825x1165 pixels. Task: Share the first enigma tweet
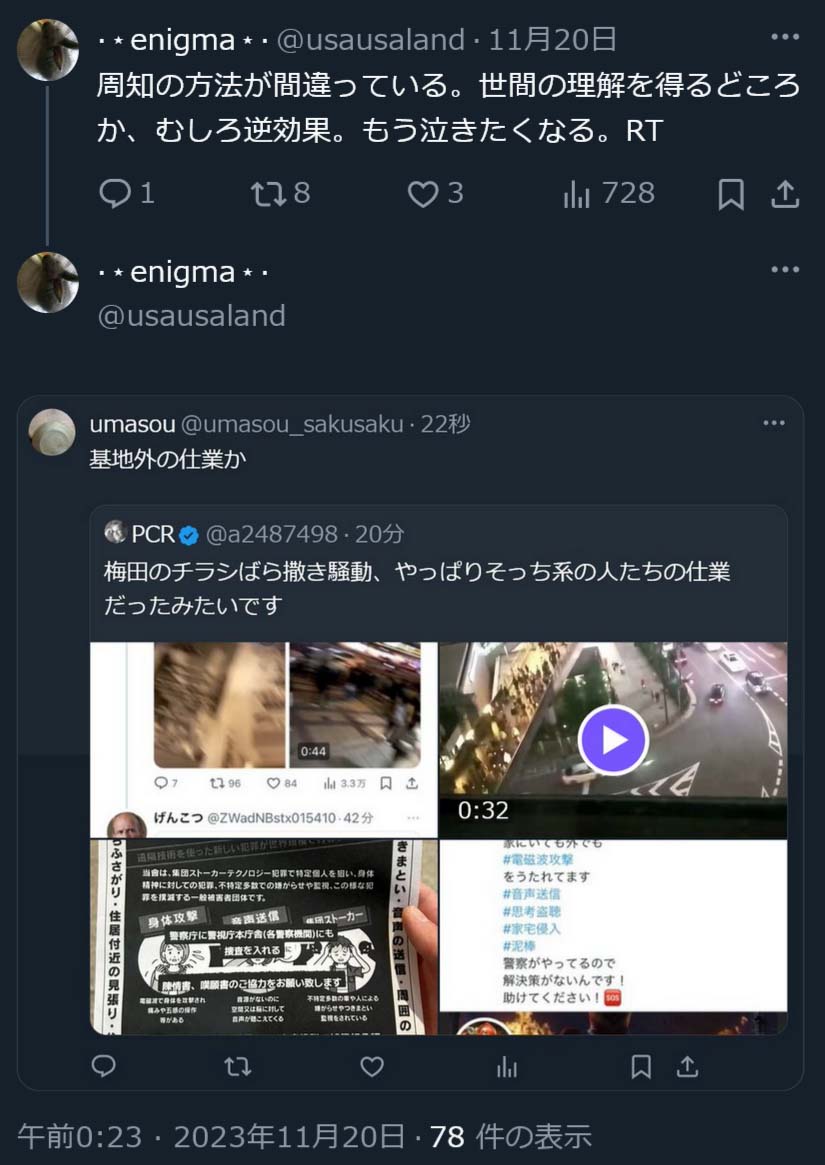click(785, 194)
